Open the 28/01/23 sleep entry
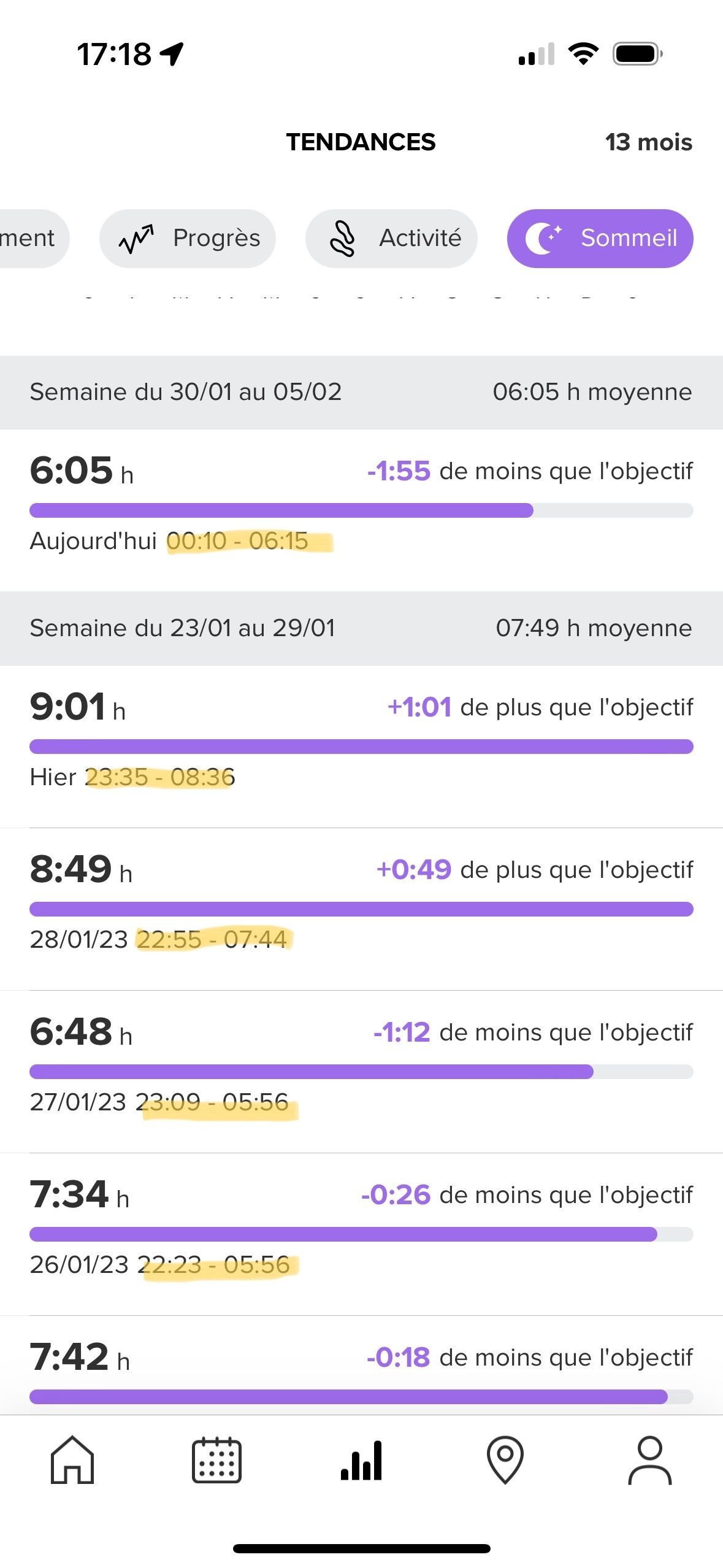Image resolution: width=723 pixels, height=1568 pixels. [x=361, y=909]
